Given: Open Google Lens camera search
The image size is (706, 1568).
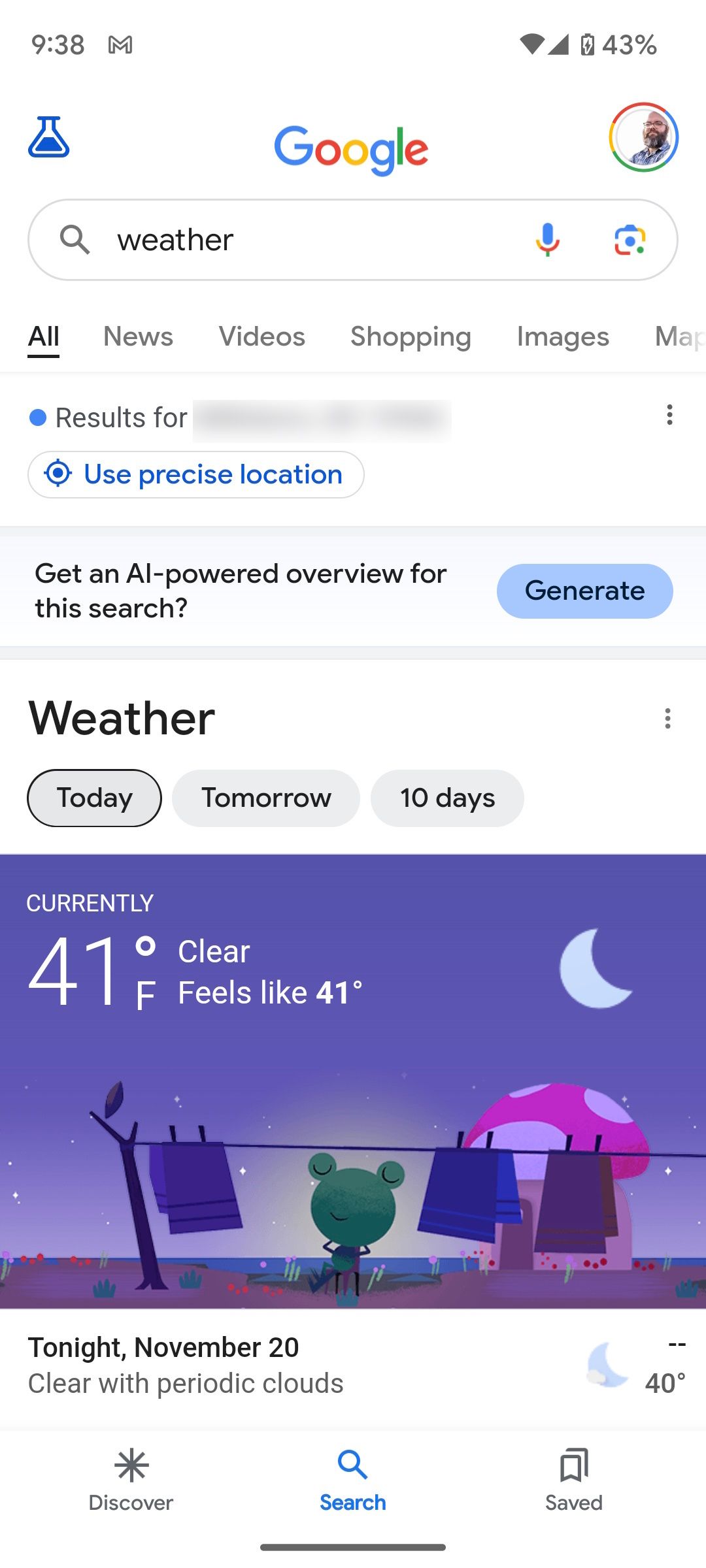Looking at the screenshot, I should (630, 239).
